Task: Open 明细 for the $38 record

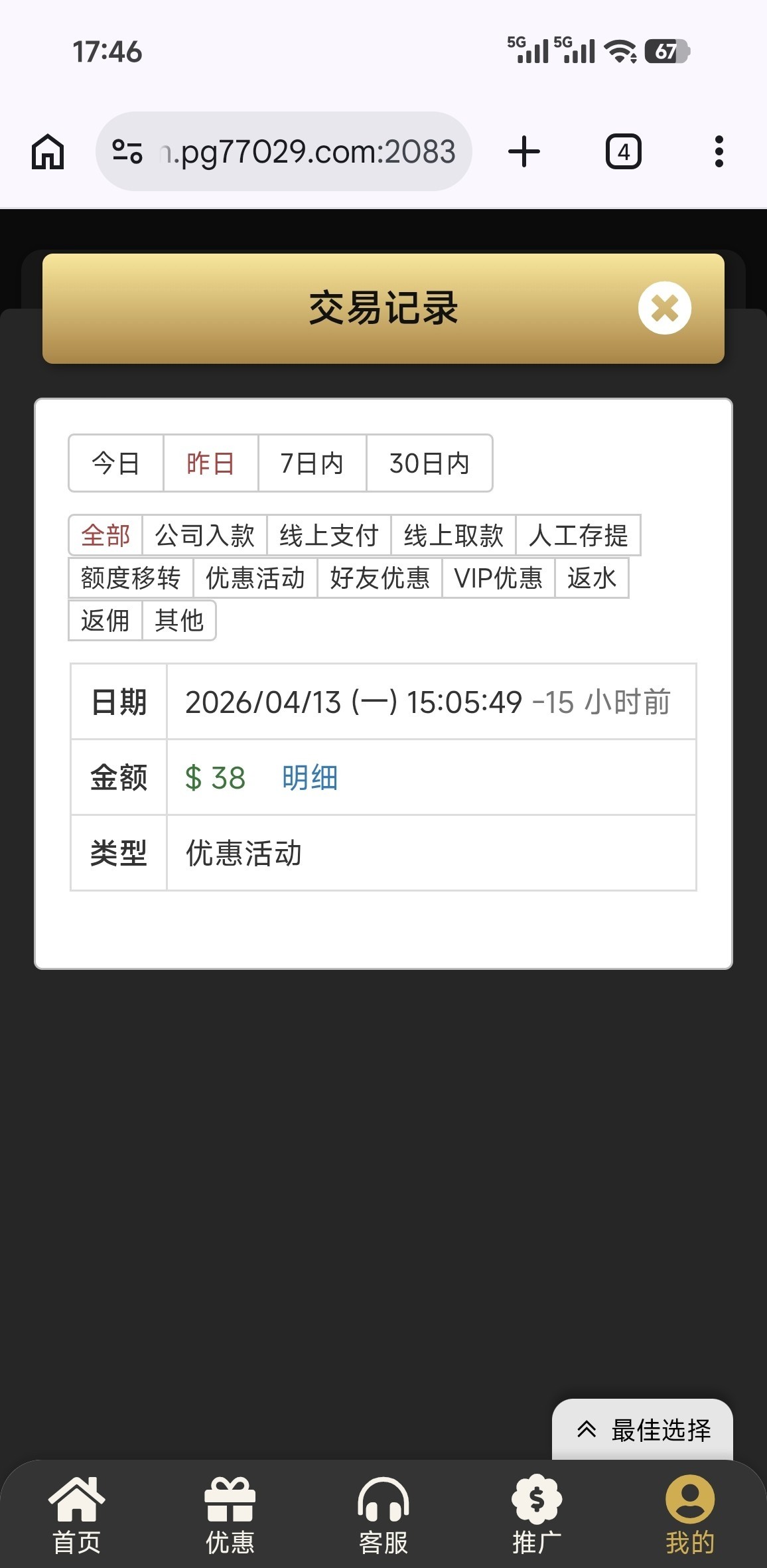Action: point(310,777)
